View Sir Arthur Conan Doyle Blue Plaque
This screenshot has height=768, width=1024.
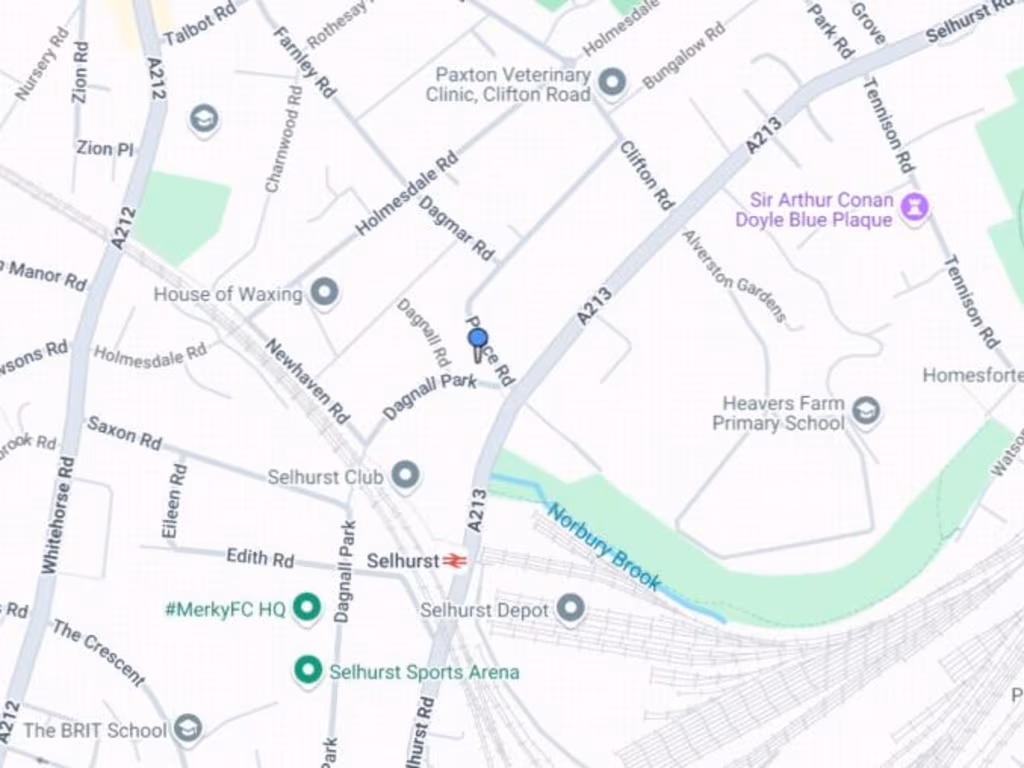pyautogui.click(x=914, y=208)
